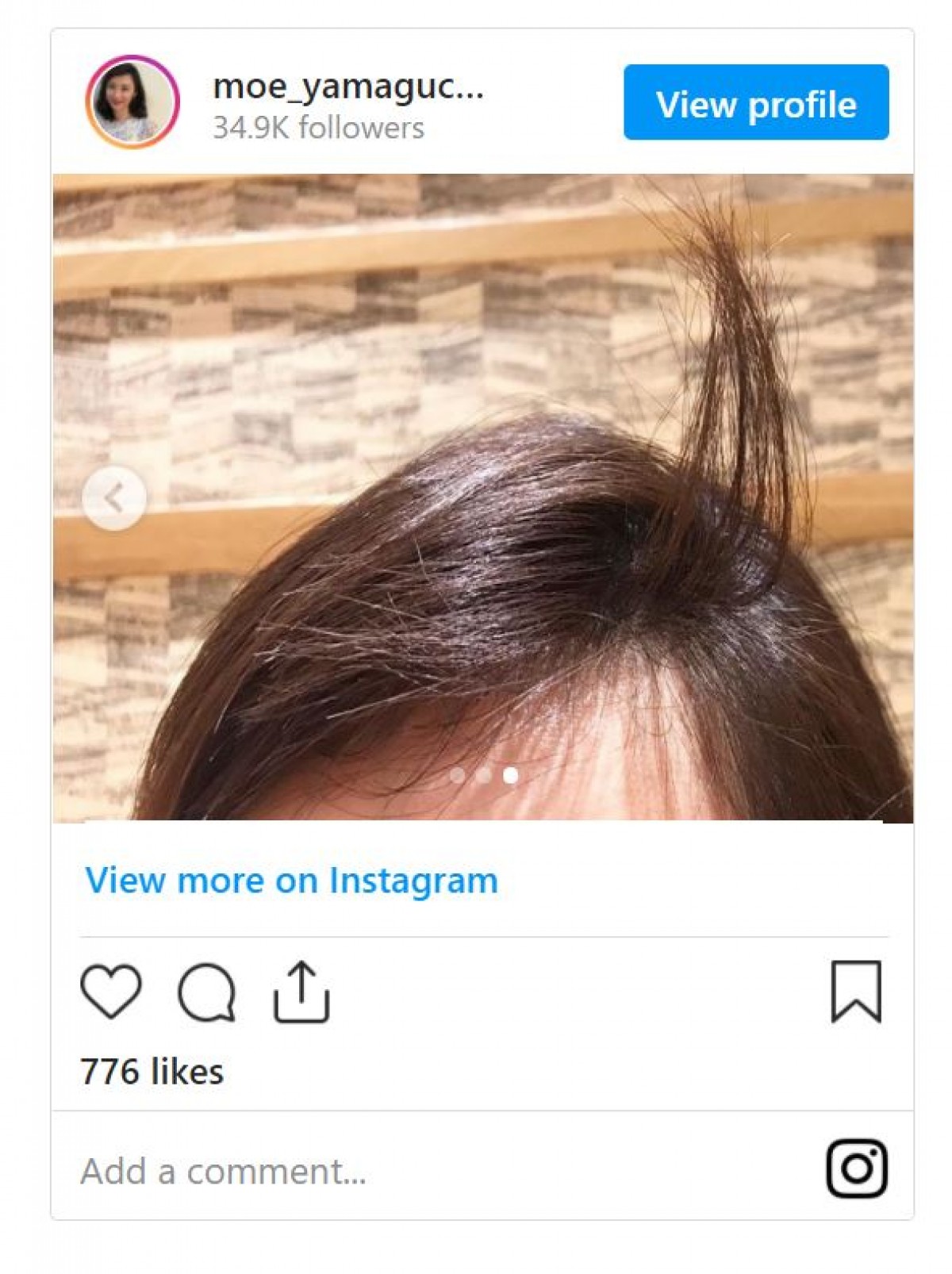Bookmark this post
The image size is (952, 1274).
point(856,992)
